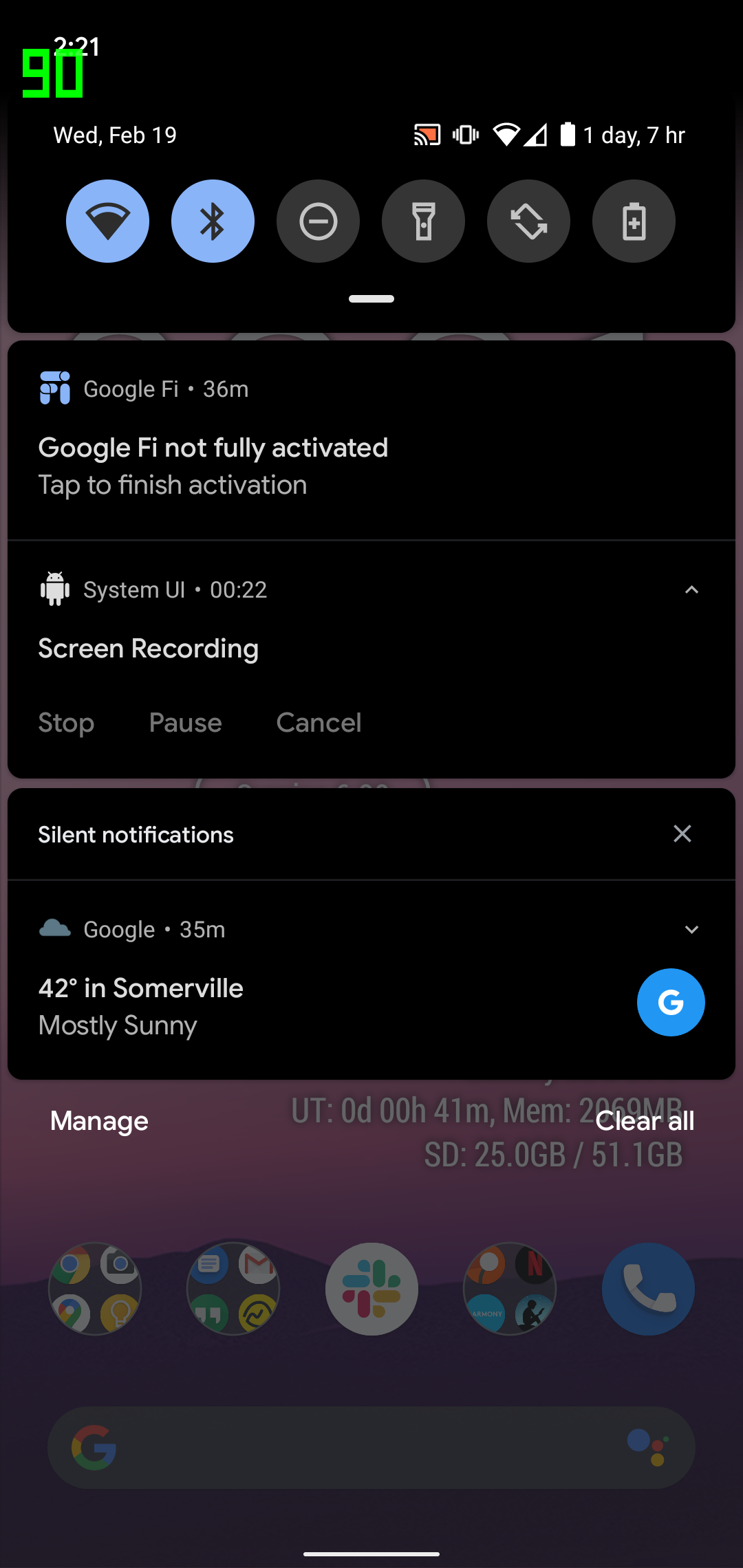Open the Phone app in the dock
Image resolution: width=743 pixels, height=1568 pixels.
click(647, 1289)
